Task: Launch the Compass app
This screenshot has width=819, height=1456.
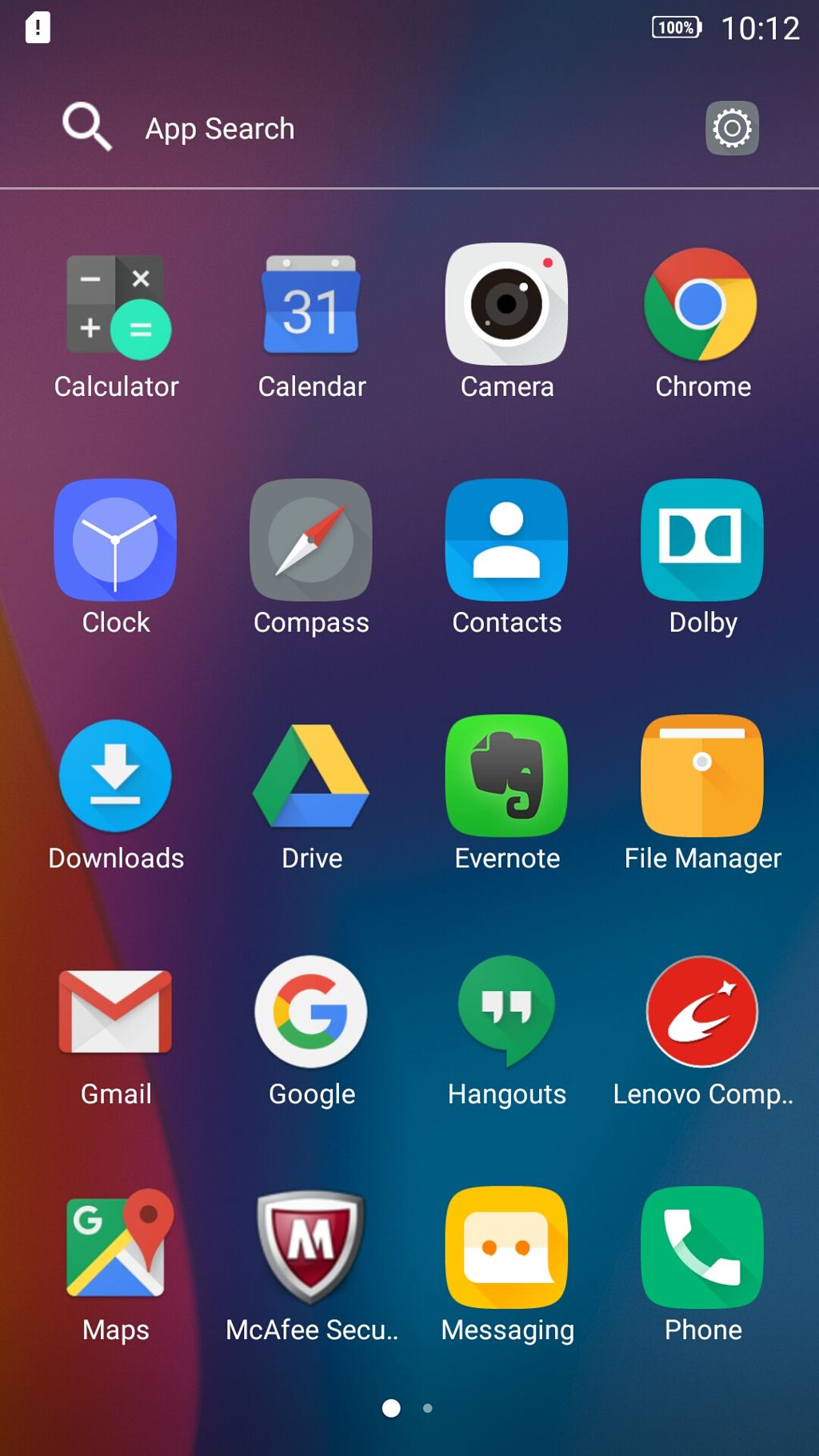Action: pyautogui.click(x=311, y=540)
